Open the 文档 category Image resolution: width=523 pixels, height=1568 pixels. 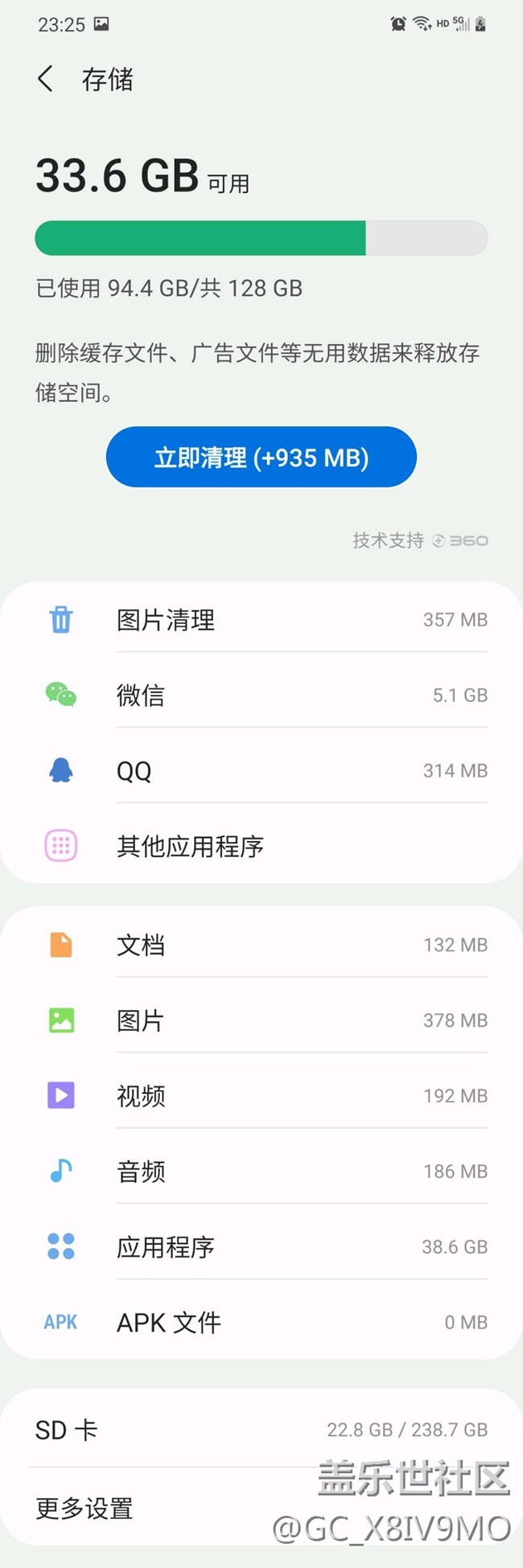pyautogui.click(x=261, y=945)
